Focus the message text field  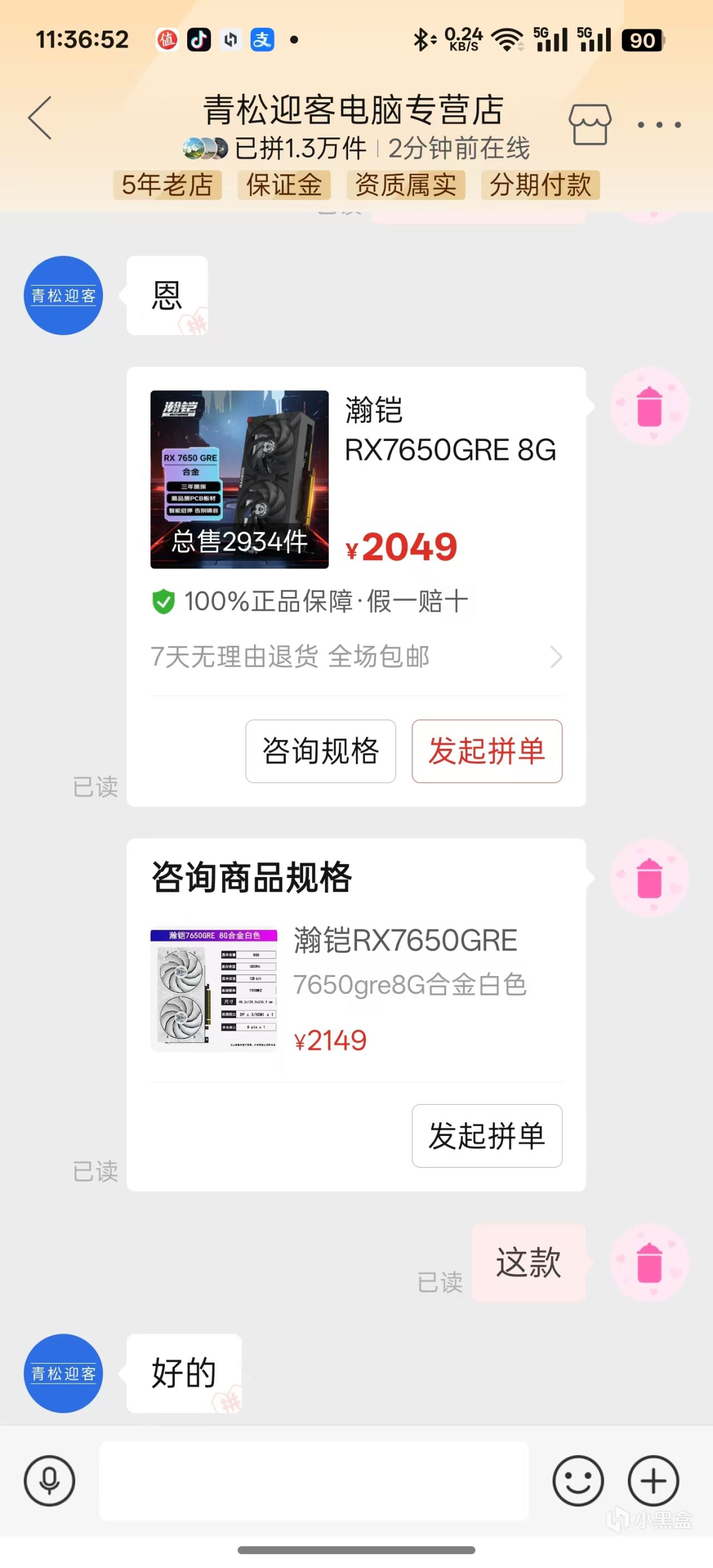(314, 1481)
